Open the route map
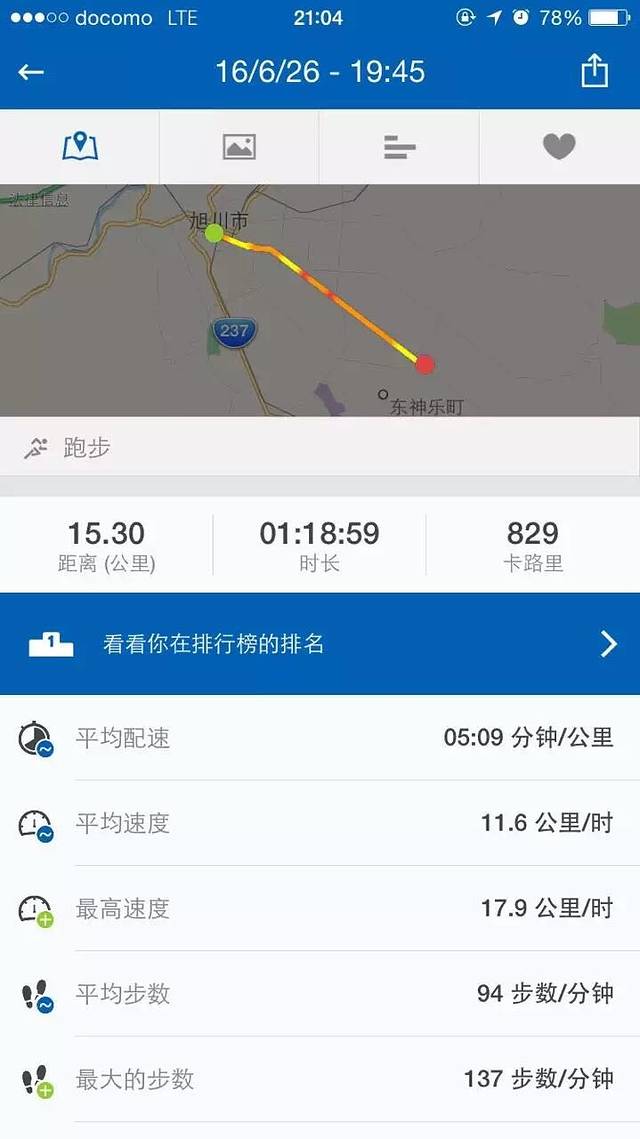 pyautogui.click(x=320, y=300)
